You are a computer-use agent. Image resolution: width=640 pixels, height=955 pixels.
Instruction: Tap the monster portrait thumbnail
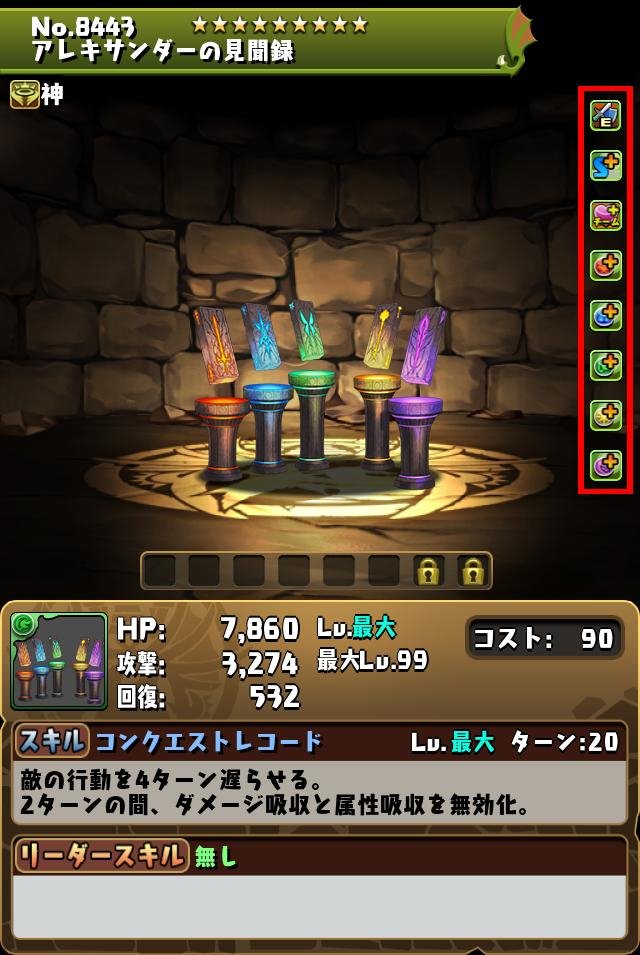coord(59,661)
